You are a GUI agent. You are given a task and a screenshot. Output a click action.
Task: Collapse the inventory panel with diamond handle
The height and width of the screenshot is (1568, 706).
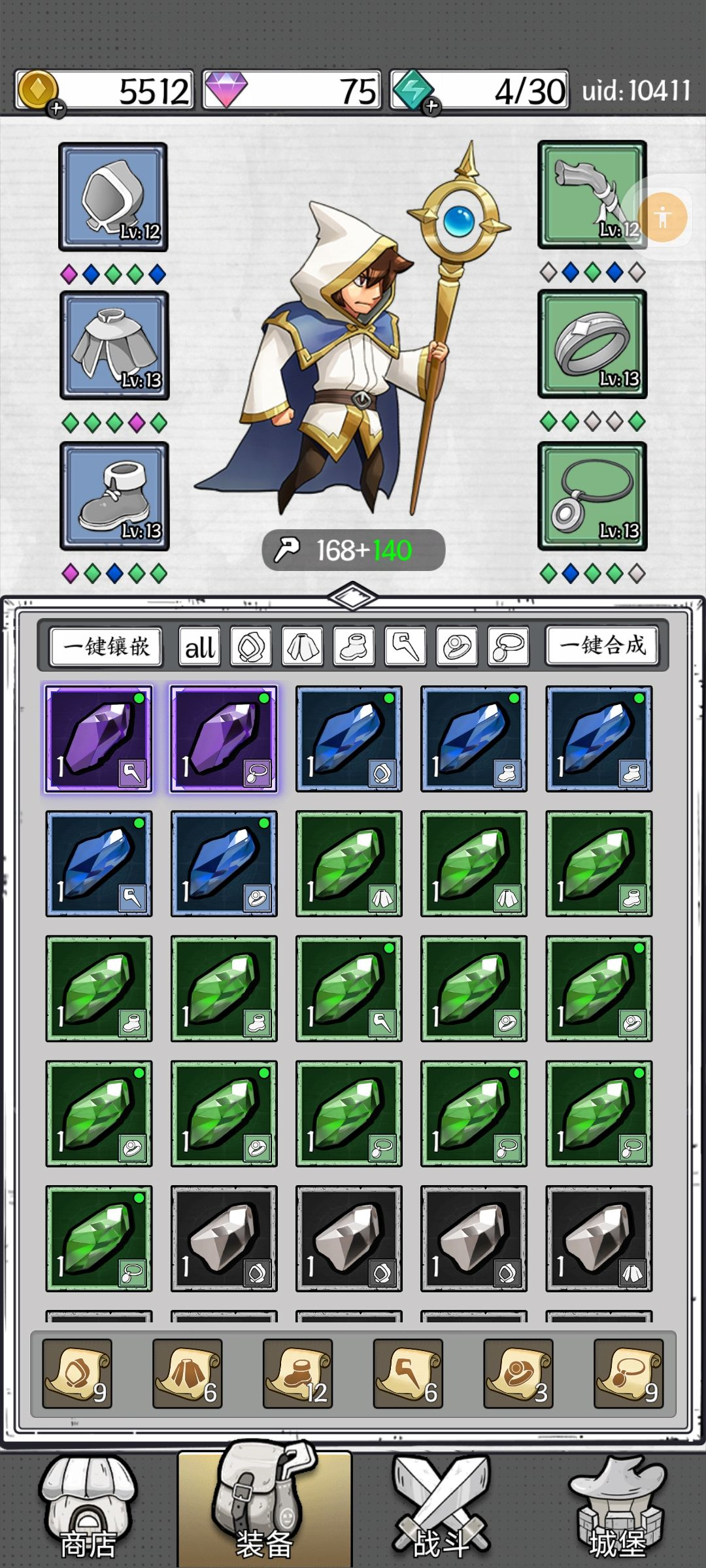point(352,596)
